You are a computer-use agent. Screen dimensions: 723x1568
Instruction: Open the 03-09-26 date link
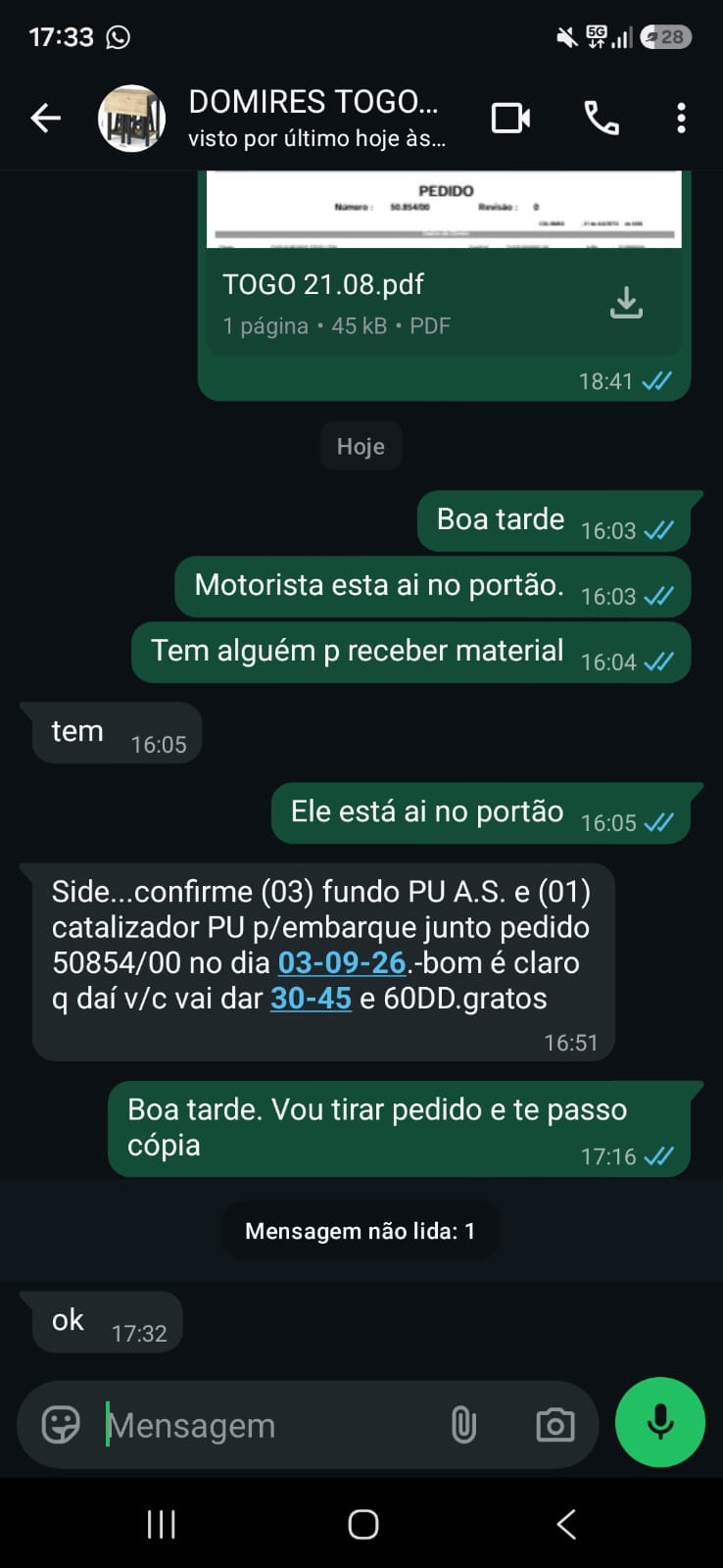342,962
